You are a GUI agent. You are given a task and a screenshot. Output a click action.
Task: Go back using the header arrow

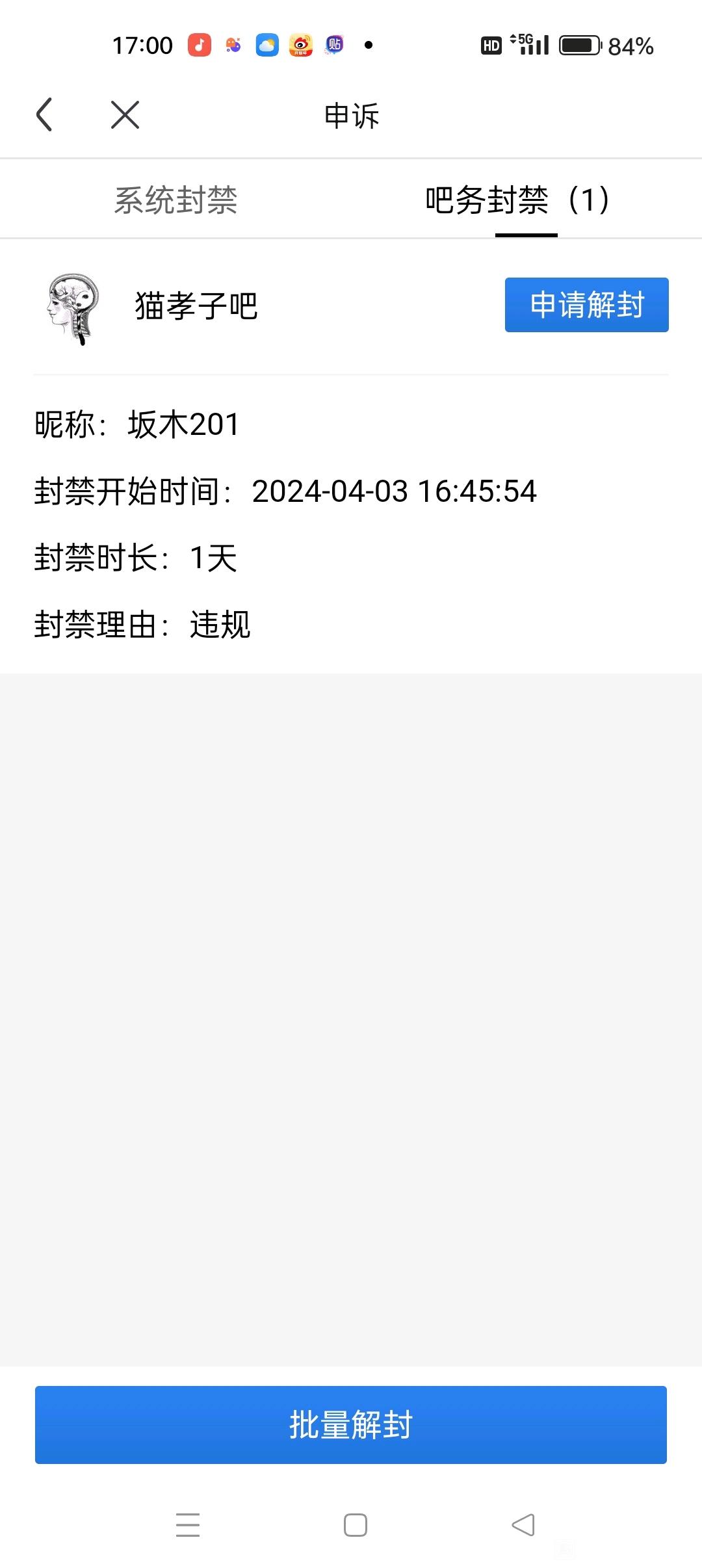[44, 115]
